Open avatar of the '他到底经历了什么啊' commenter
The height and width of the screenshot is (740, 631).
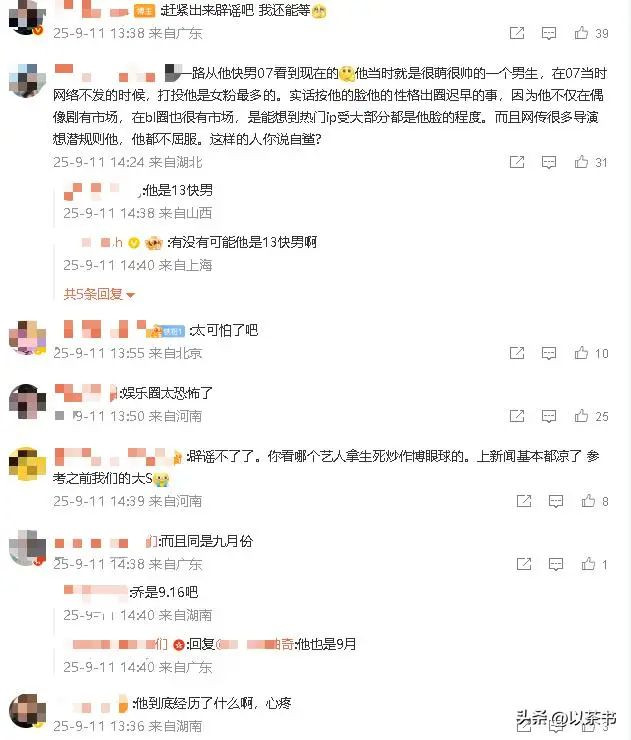(26, 711)
